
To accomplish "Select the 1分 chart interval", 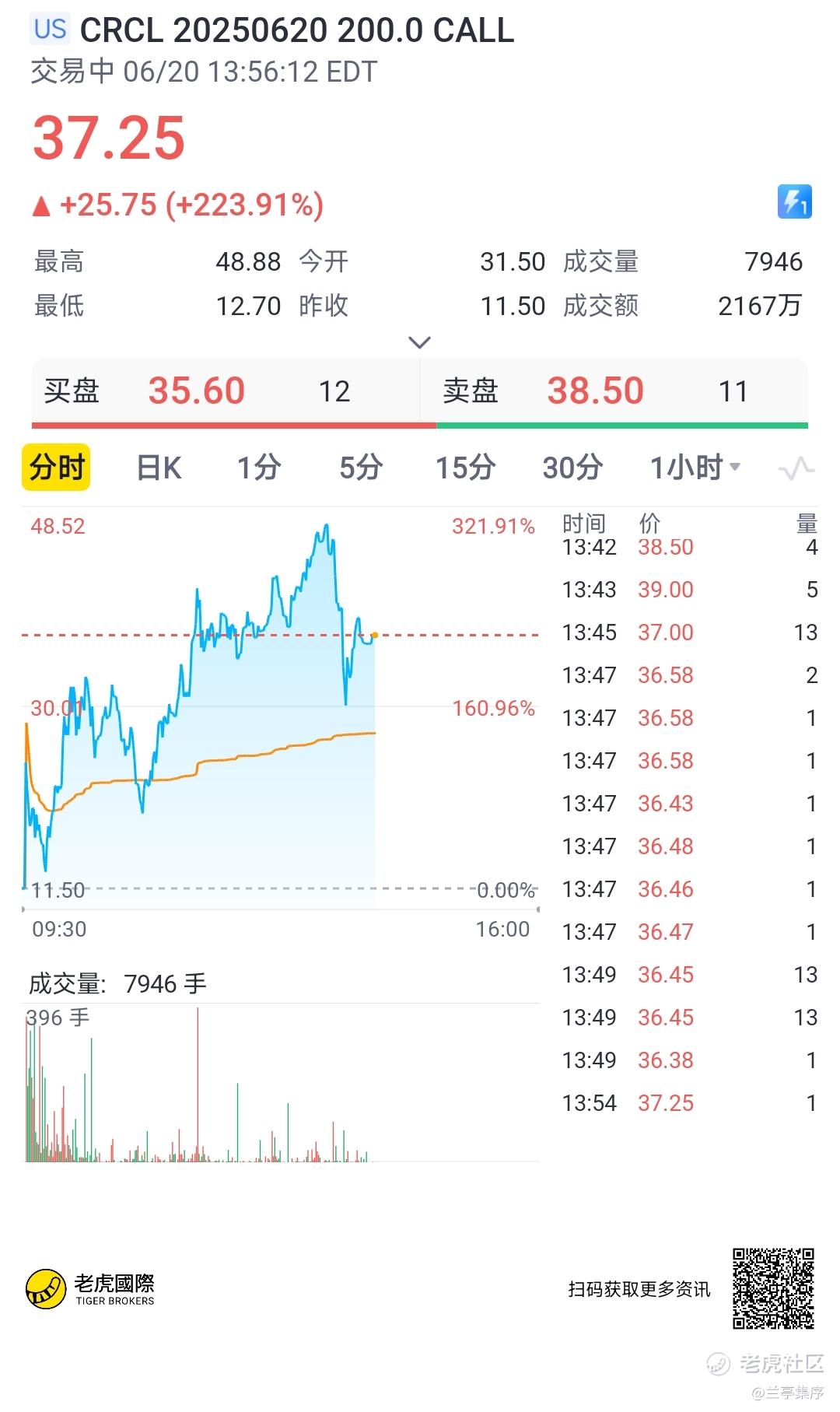I will 259,468.
